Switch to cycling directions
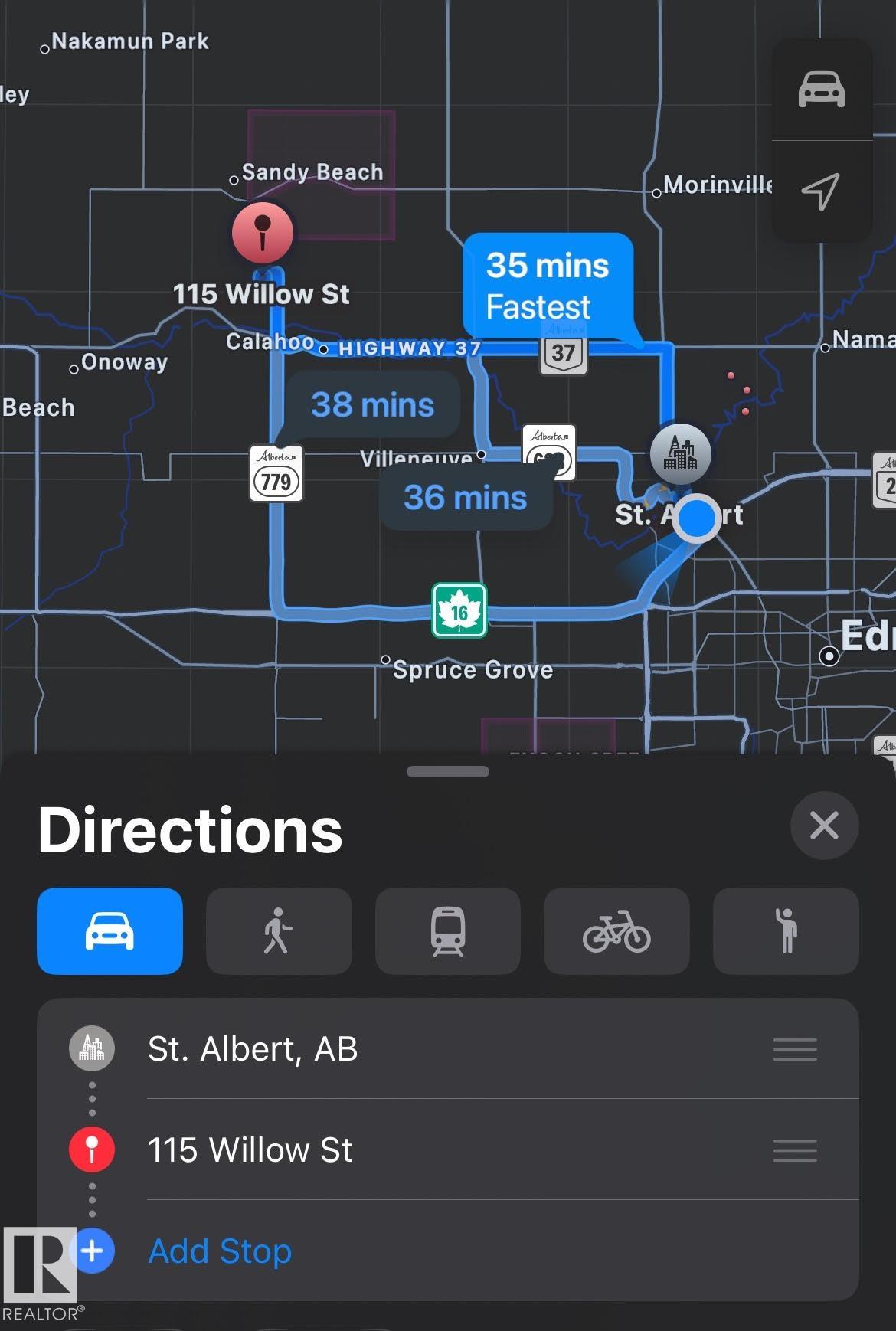This screenshot has width=896, height=1331. 616,931
